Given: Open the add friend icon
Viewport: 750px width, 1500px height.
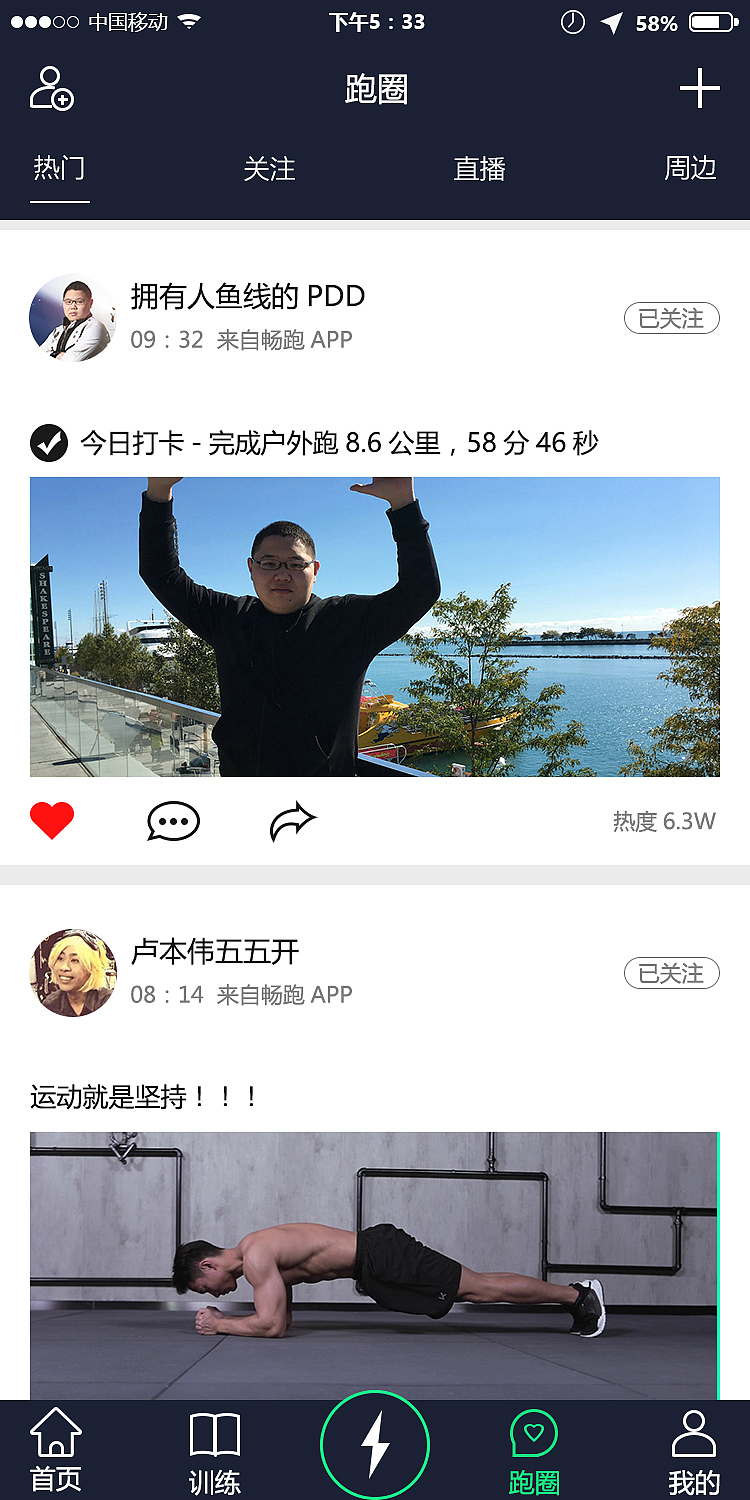Looking at the screenshot, I should 54,88.
